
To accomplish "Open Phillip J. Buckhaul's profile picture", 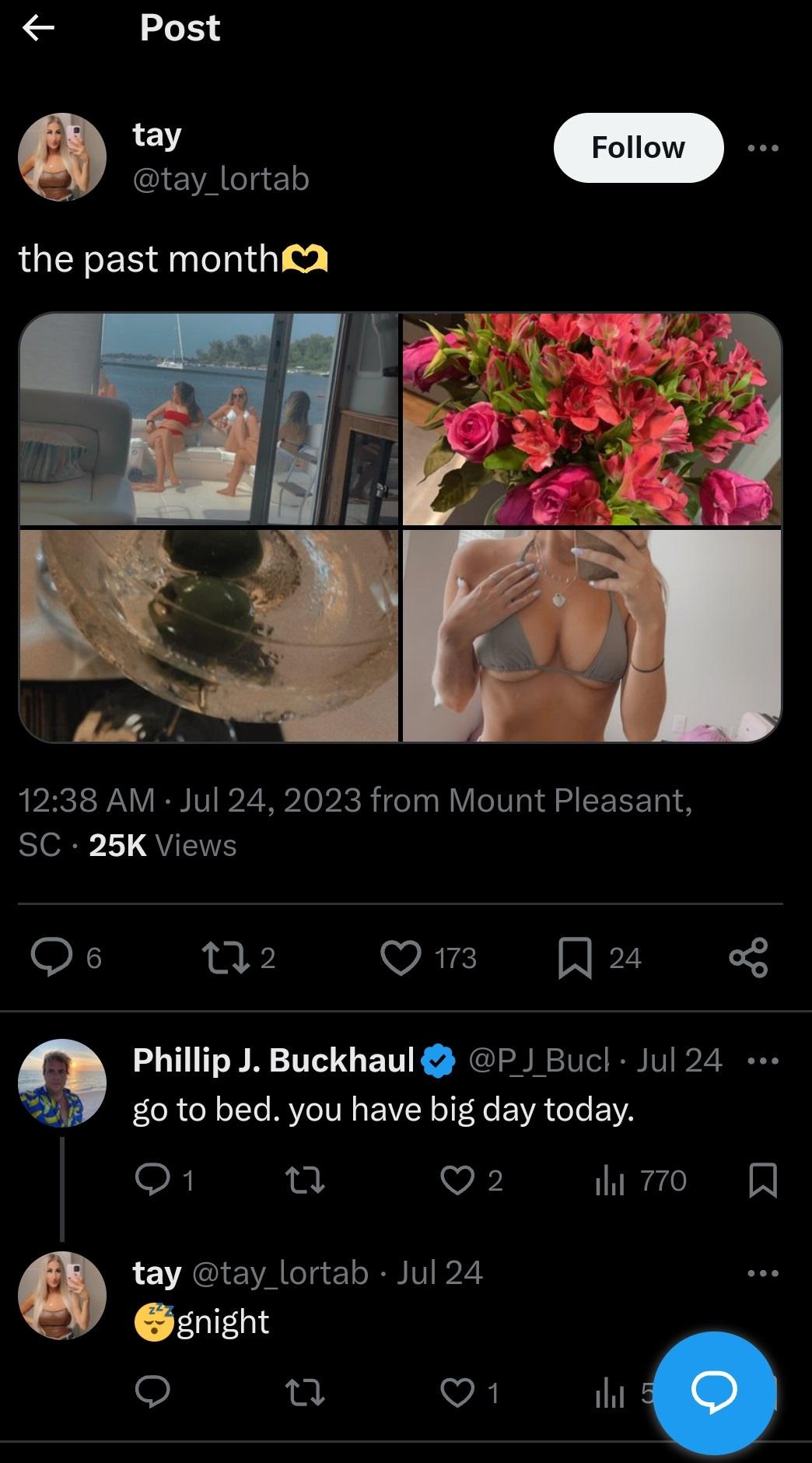I will pyautogui.click(x=62, y=1082).
